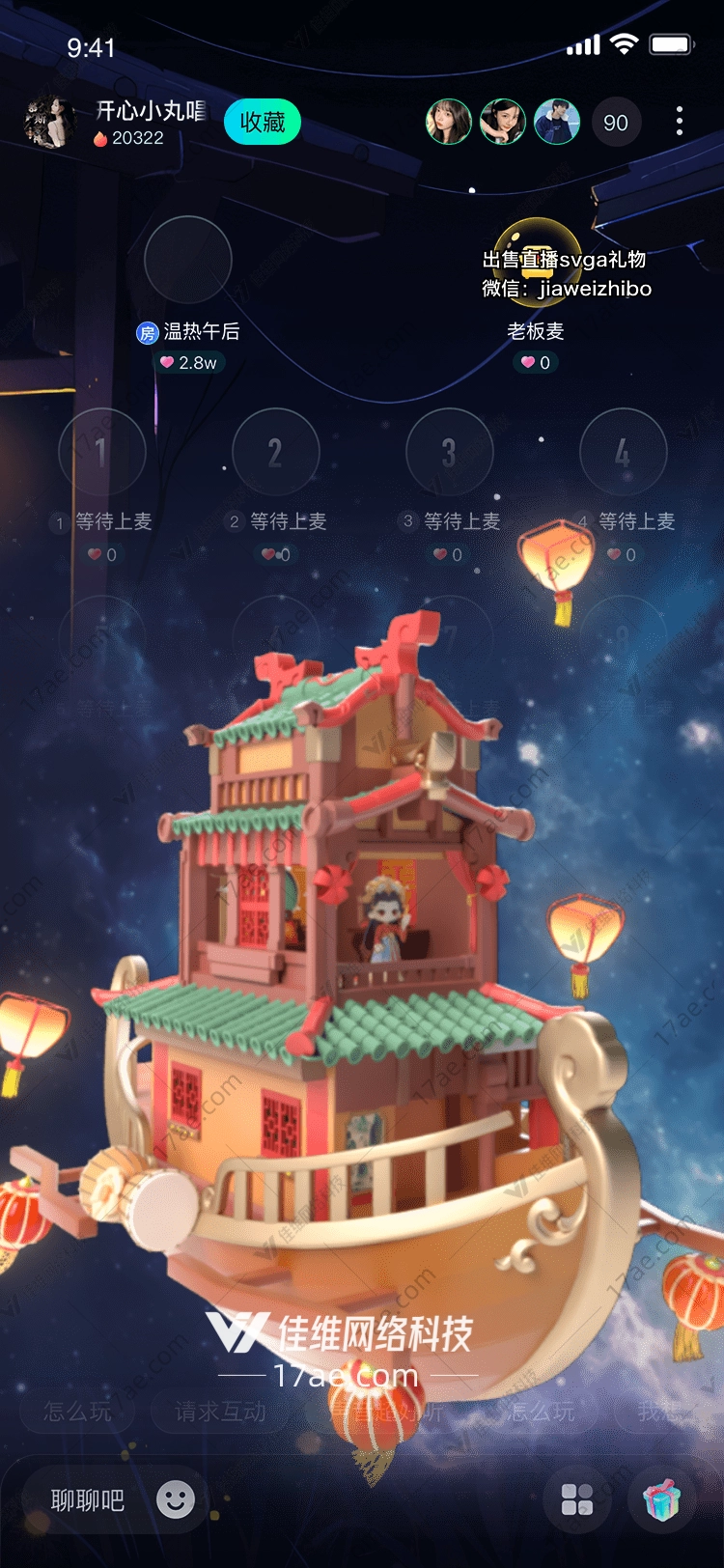The height and width of the screenshot is (1568, 724).
Task: View the 90 online audience list
Action: point(616,123)
